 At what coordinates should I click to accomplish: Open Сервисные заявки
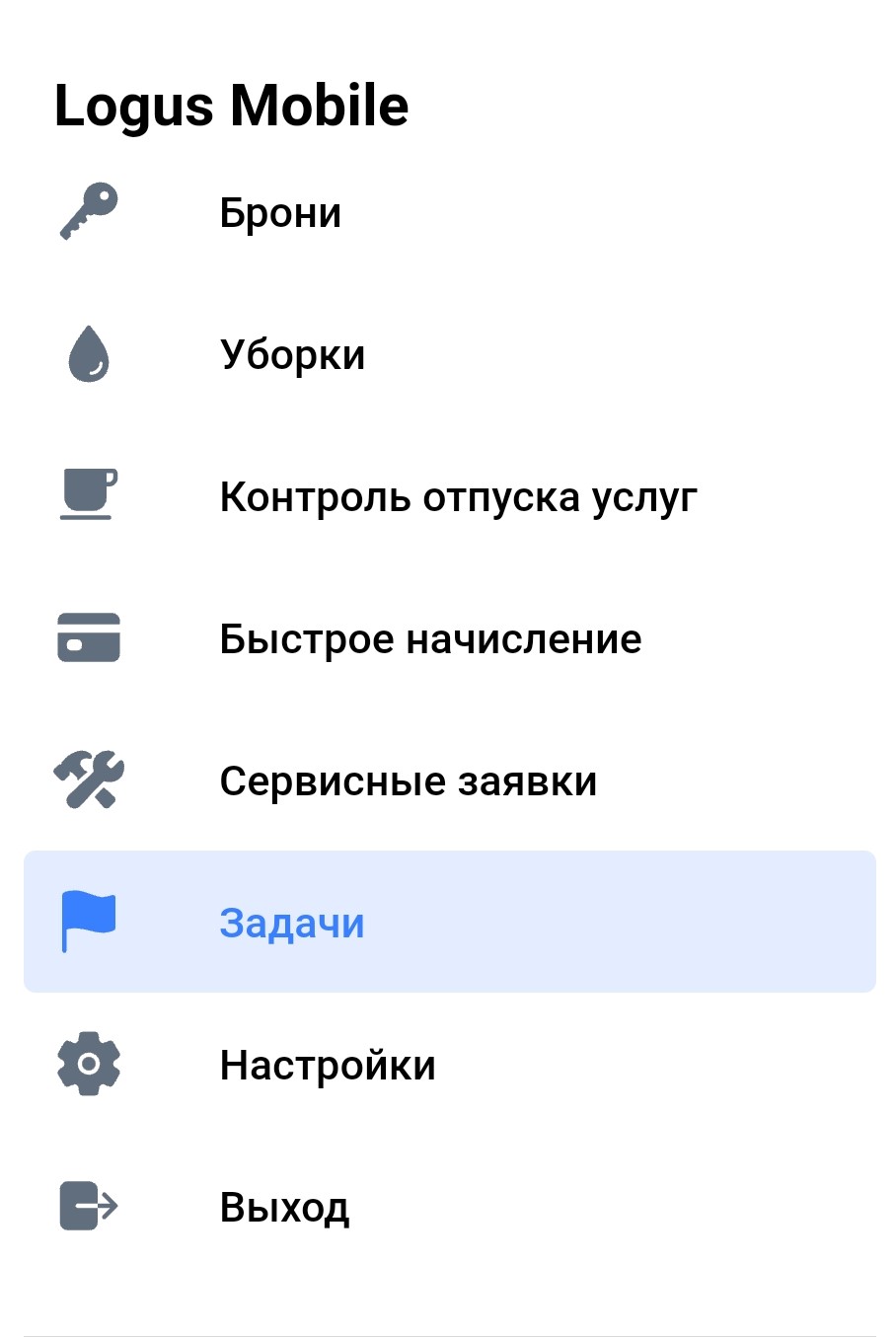tap(408, 781)
